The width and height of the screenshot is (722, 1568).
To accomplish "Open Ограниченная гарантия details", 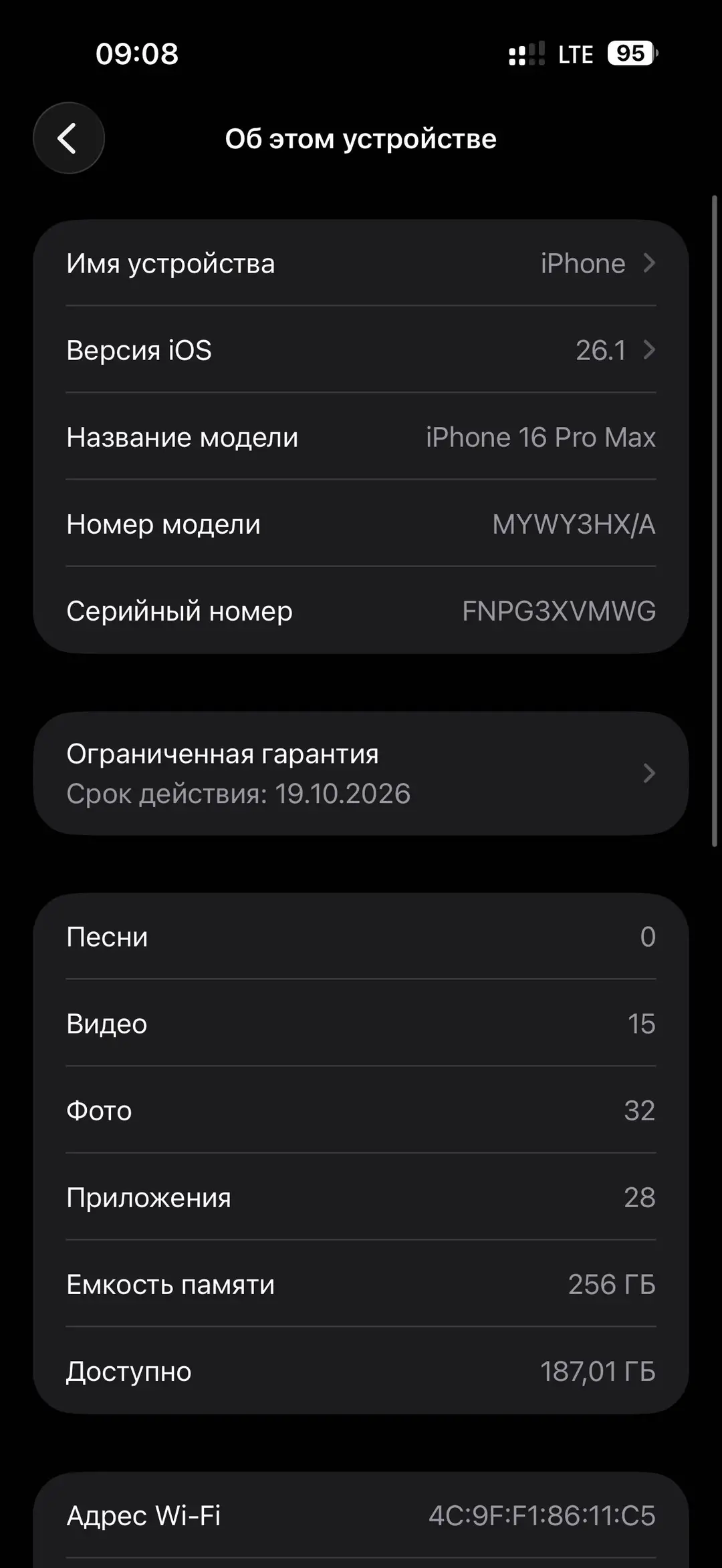I will 361,773.
